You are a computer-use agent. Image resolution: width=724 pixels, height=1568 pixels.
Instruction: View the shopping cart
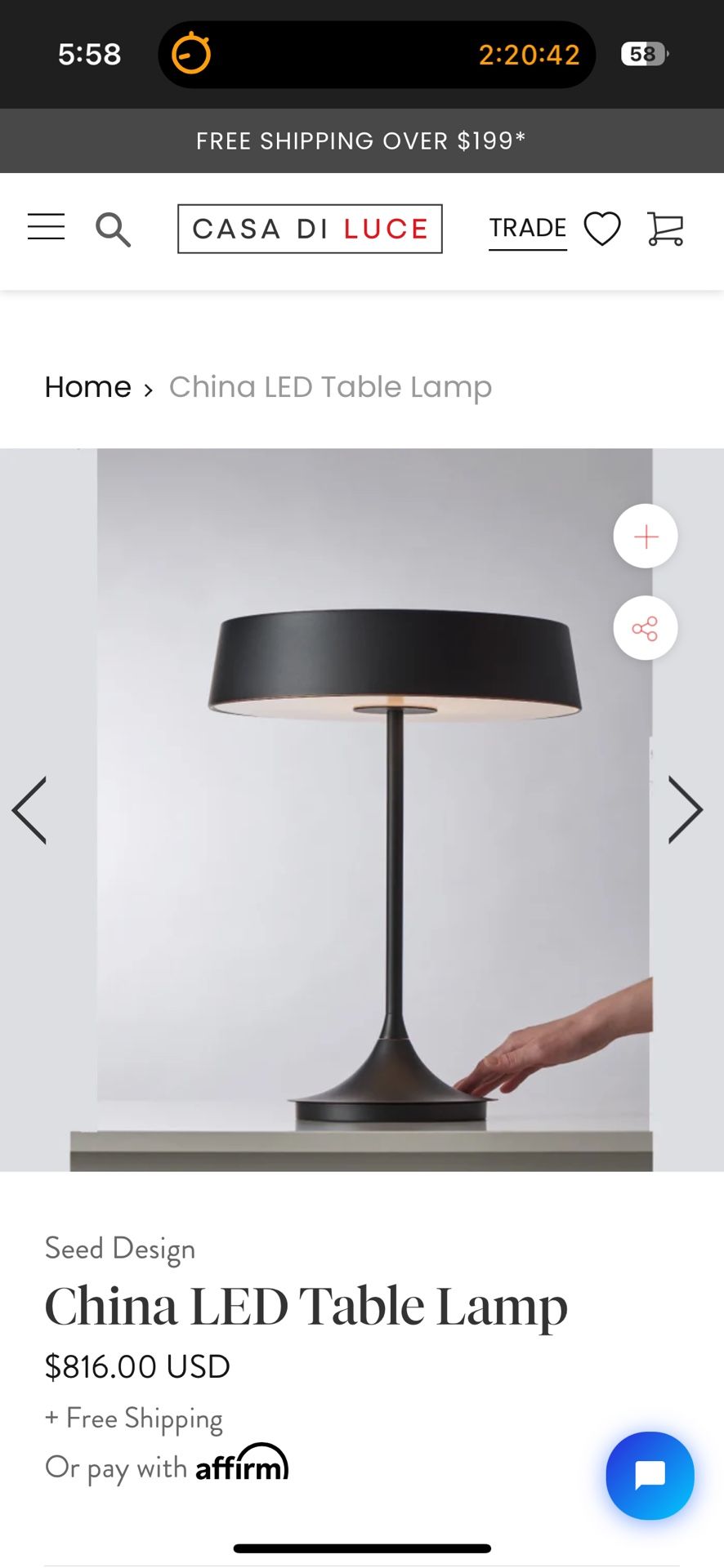click(665, 229)
